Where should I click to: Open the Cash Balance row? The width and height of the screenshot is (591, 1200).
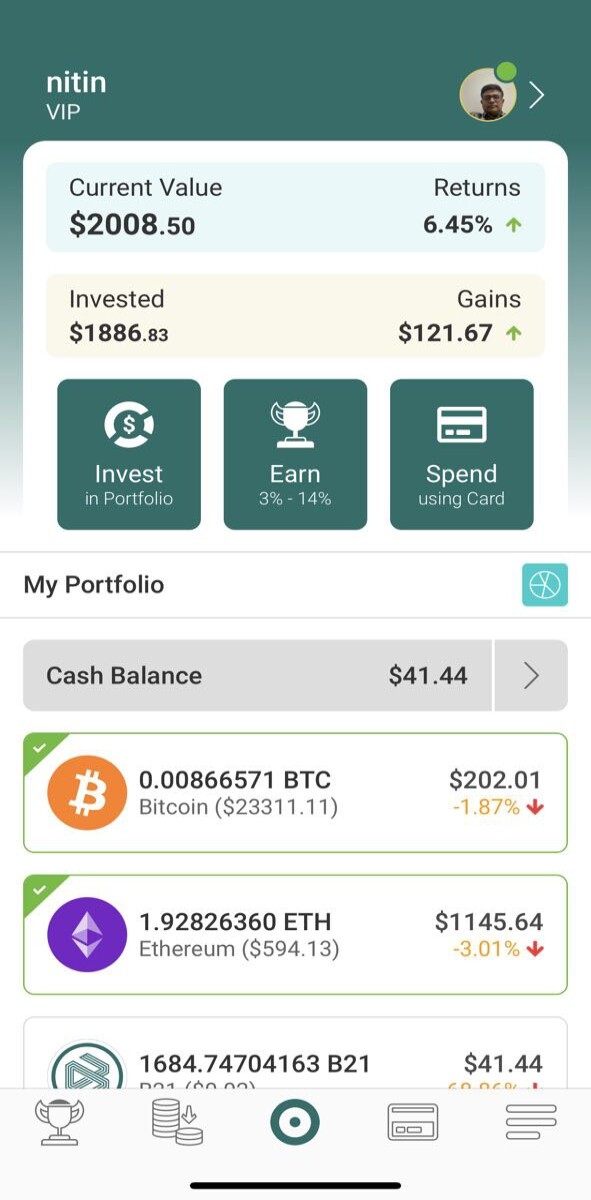[x=257, y=676]
